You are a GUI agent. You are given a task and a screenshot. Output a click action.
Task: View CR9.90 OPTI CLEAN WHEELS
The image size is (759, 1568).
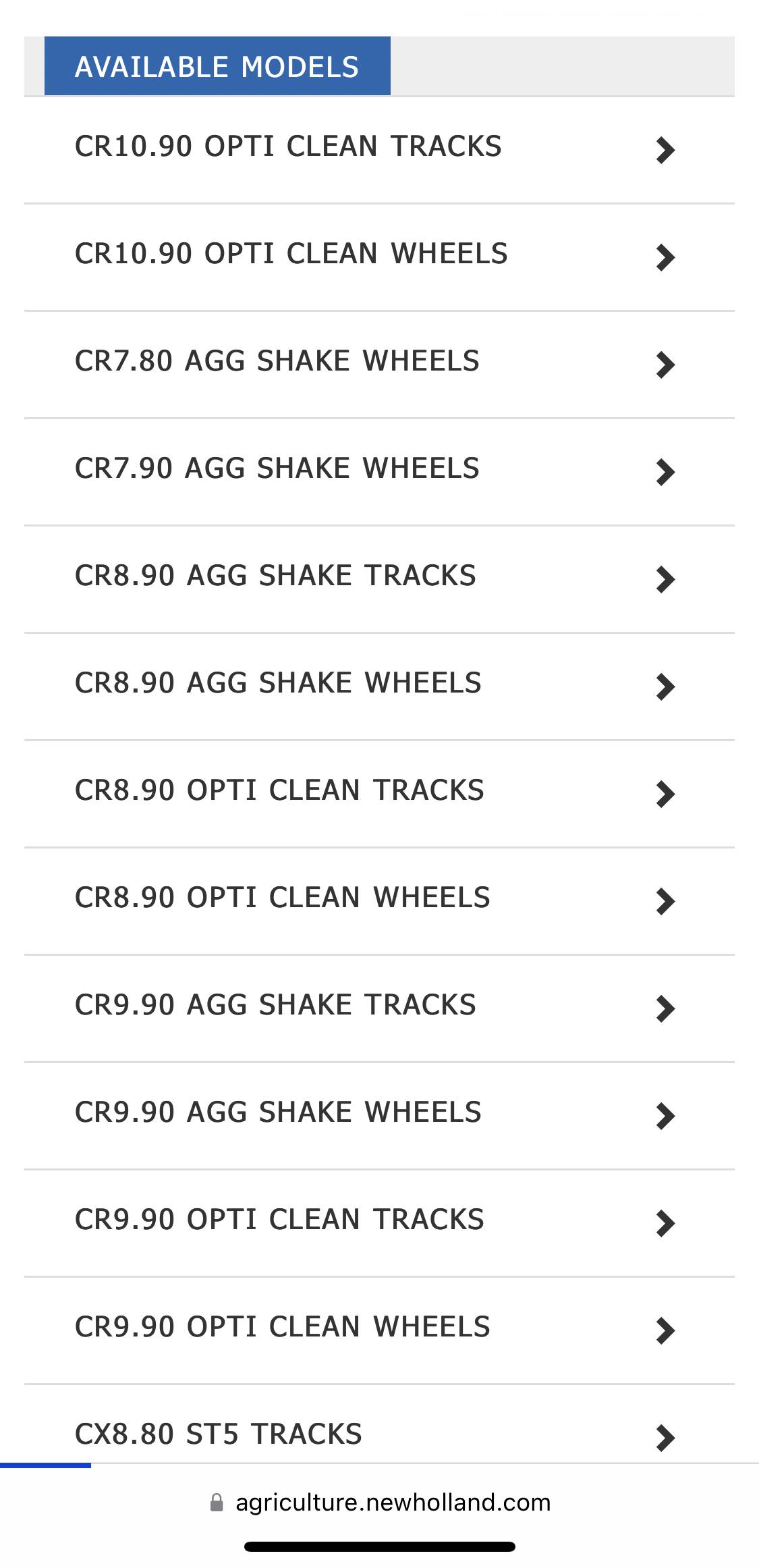(x=379, y=1330)
